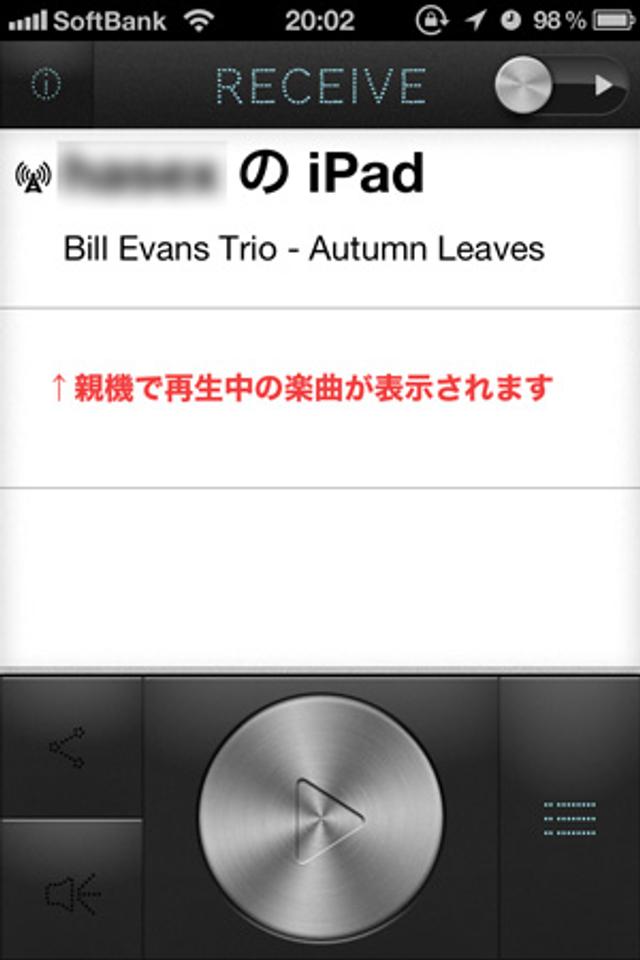Screen dimensions: 640x960
Task: Open the info icon
Action: pyautogui.click(x=46, y=85)
